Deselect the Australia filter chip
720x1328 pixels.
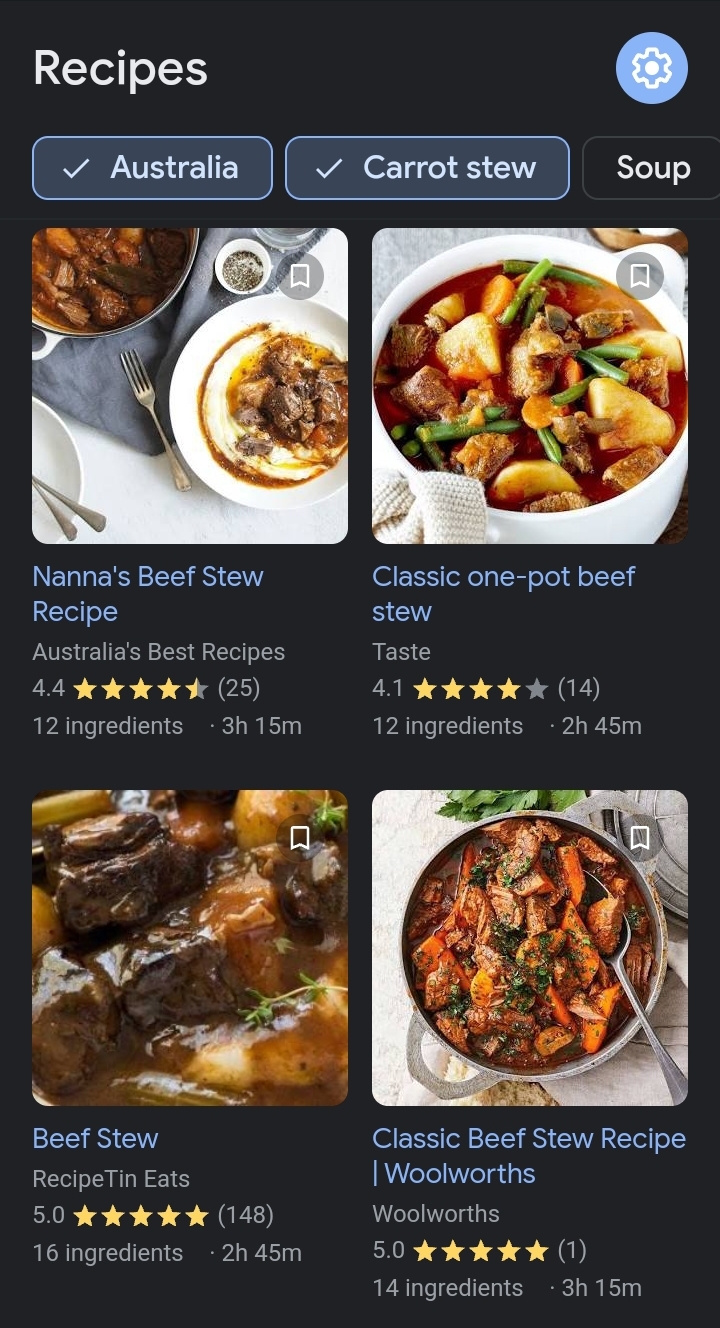pyautogui.click(x=152, y=168)
